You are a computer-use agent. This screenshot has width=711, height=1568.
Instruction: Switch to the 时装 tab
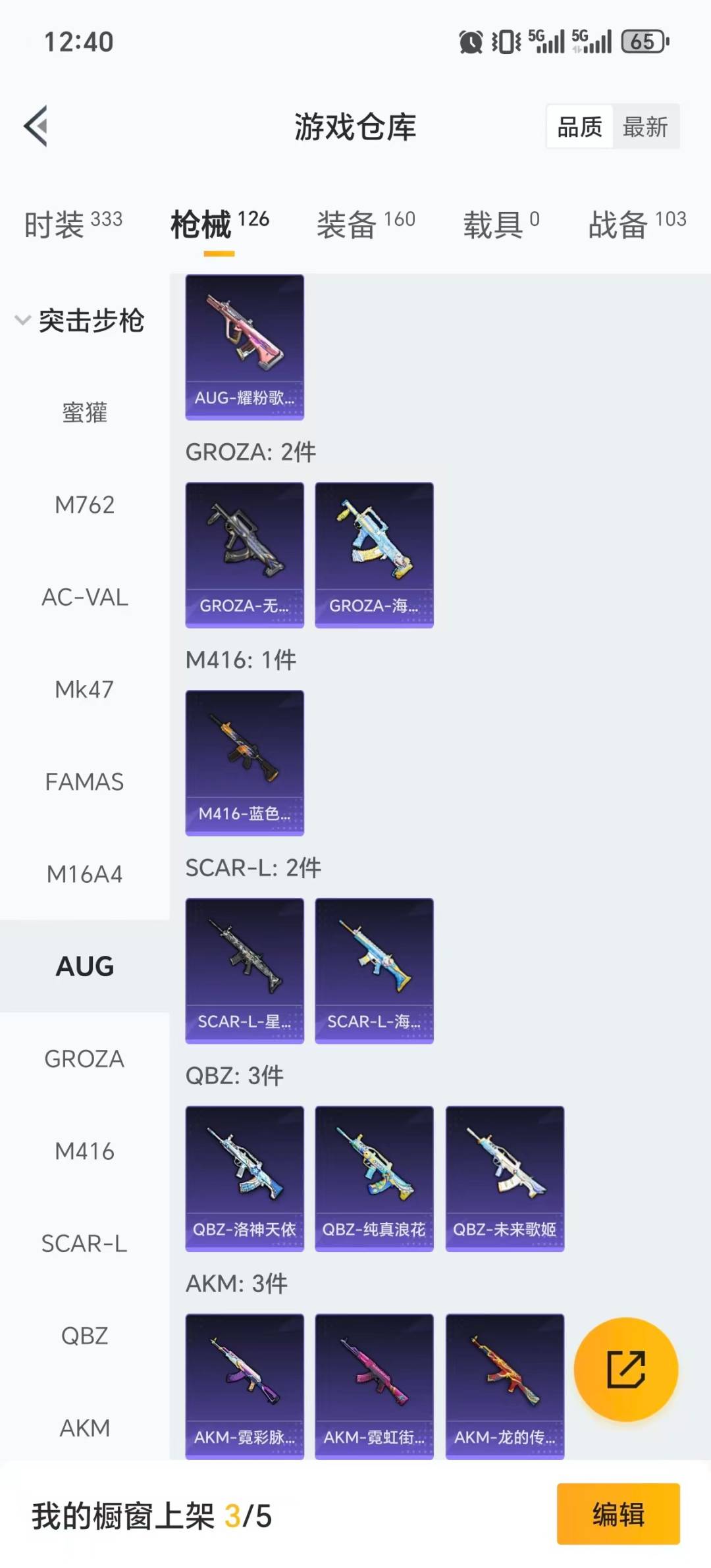[x=73, y=224]
